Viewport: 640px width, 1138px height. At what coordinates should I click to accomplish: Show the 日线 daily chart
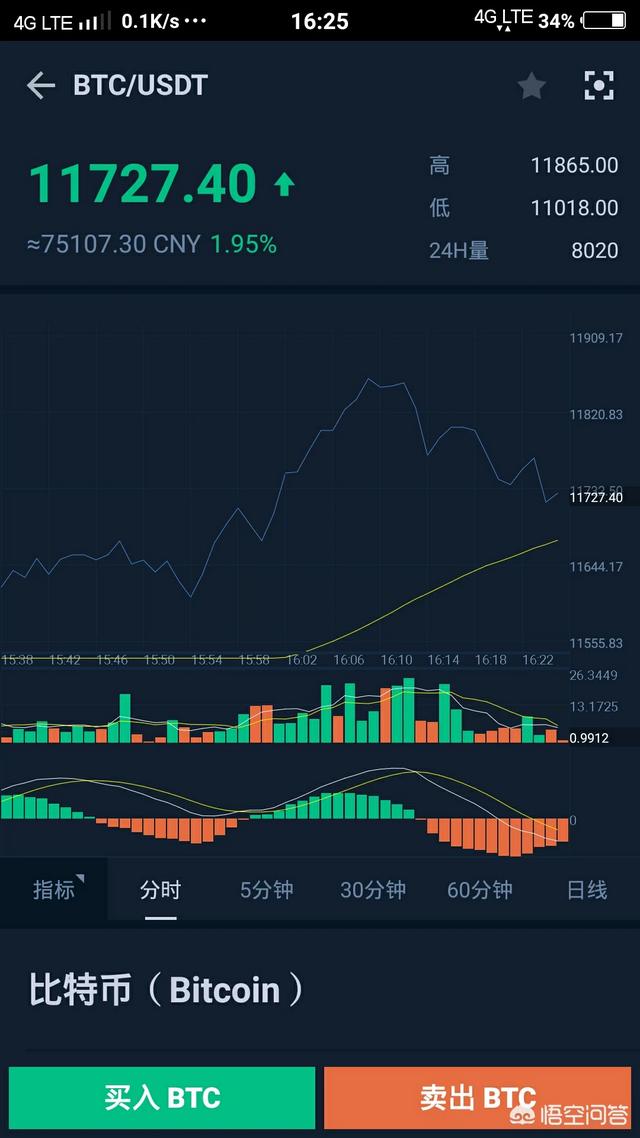[586, 889]
